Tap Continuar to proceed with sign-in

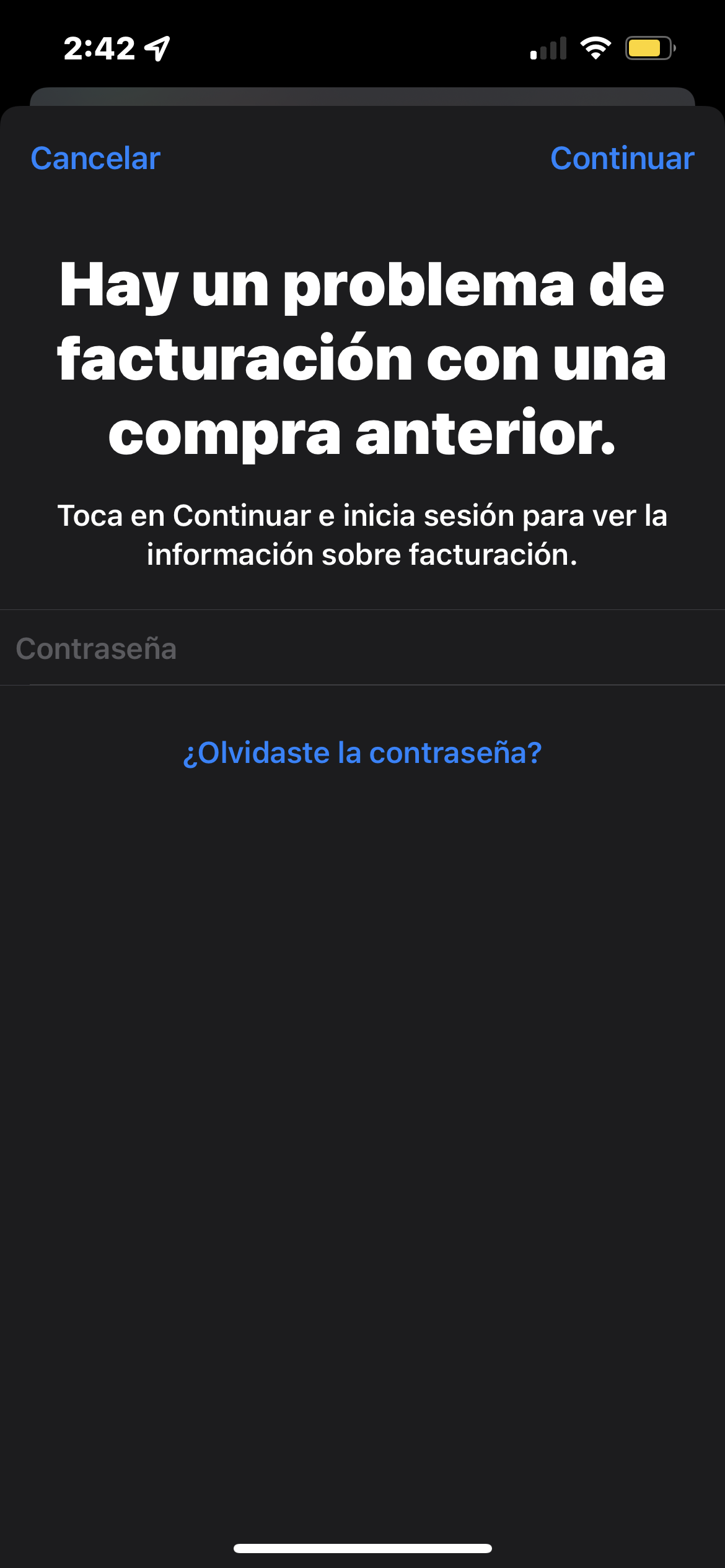click(622, 159)
